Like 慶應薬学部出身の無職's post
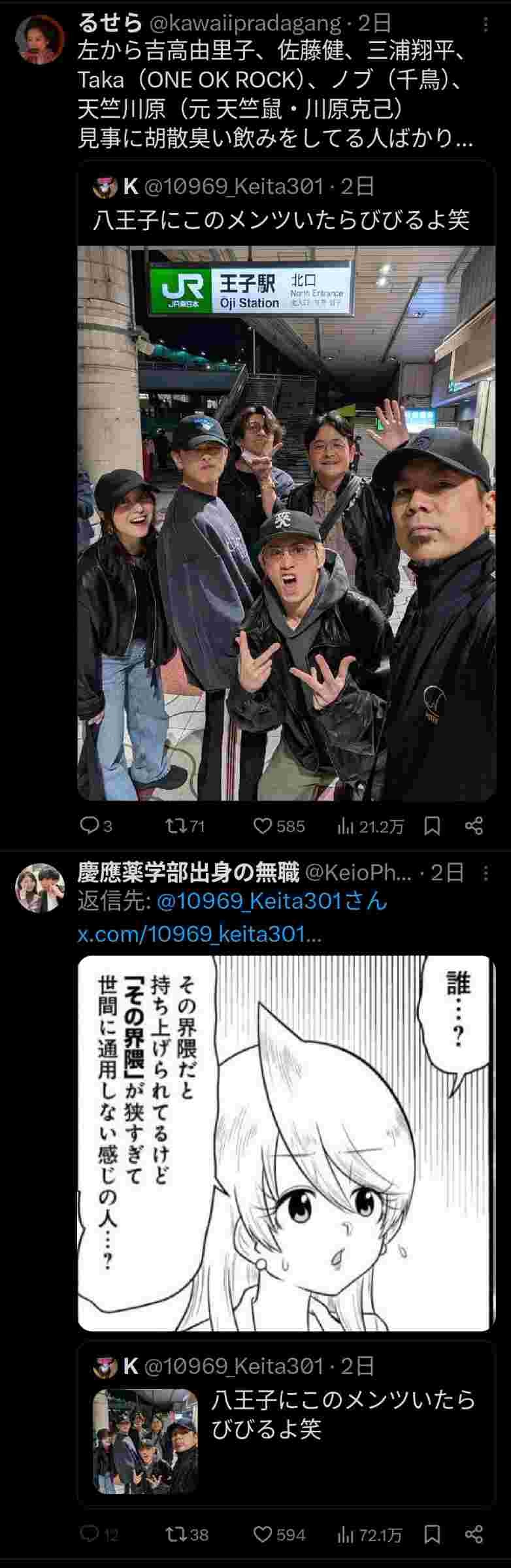The image size is (511, 1568). [x=263, y=1534]
